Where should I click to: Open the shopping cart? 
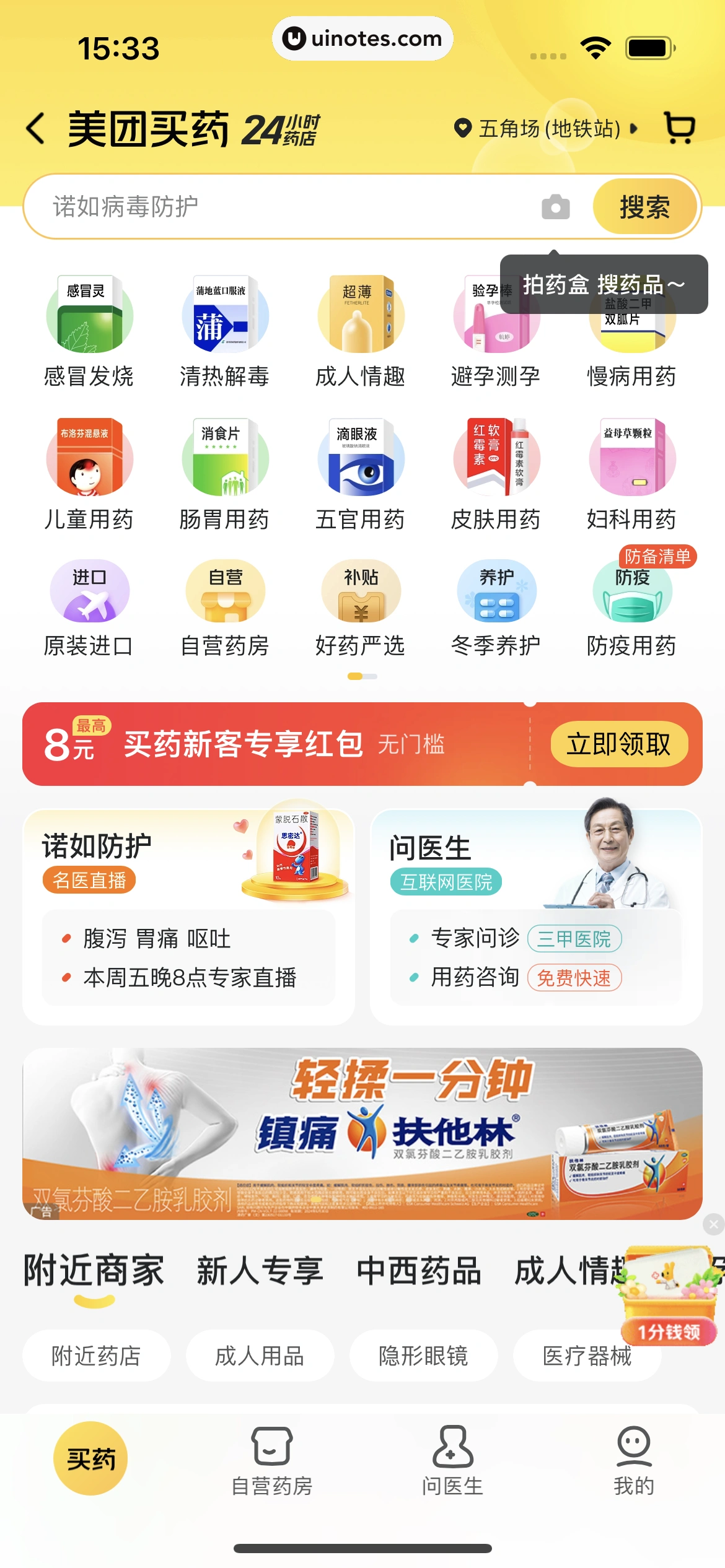(x=679, y=128)
